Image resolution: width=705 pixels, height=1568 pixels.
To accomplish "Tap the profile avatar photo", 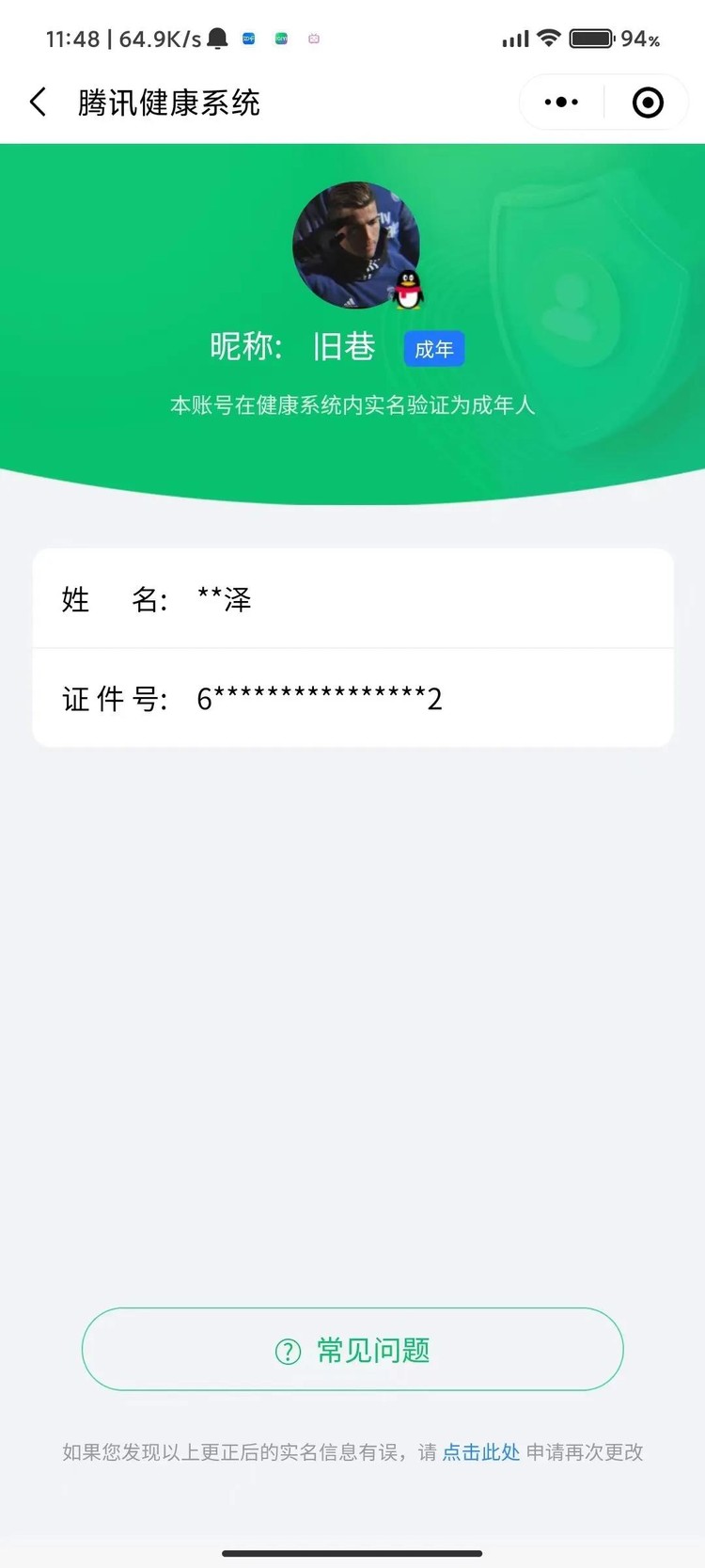I will (x=352, y=246).
